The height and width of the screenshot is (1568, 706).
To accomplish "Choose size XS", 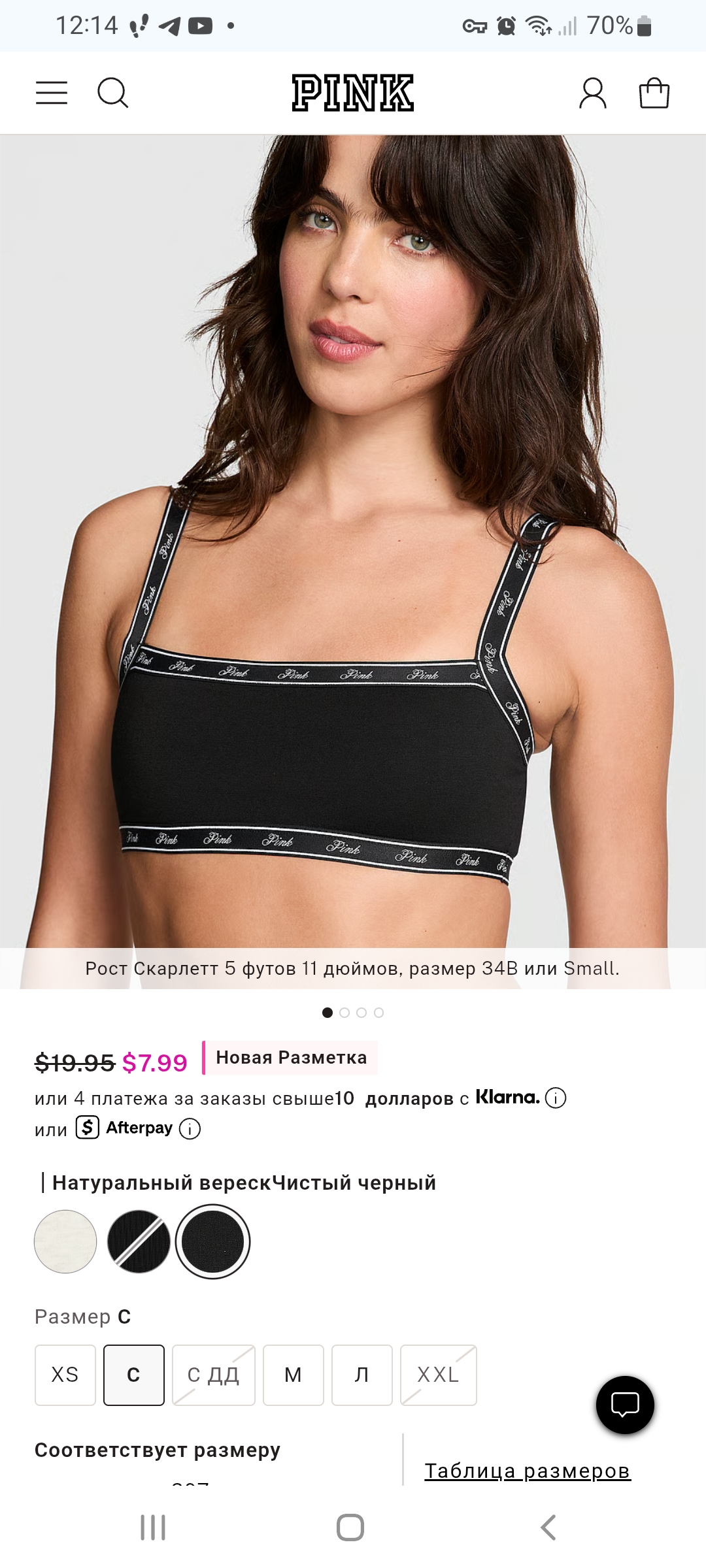I will pos(65,1375).
